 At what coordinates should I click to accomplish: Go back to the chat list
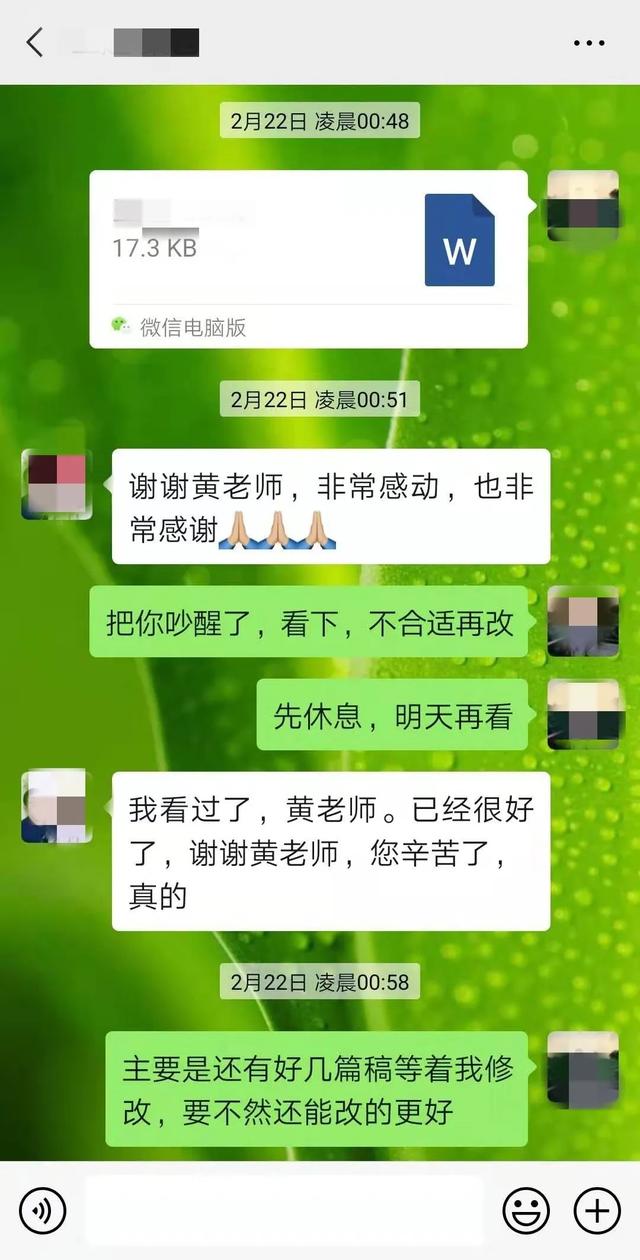pyautogui.click(x=35, y=43)
